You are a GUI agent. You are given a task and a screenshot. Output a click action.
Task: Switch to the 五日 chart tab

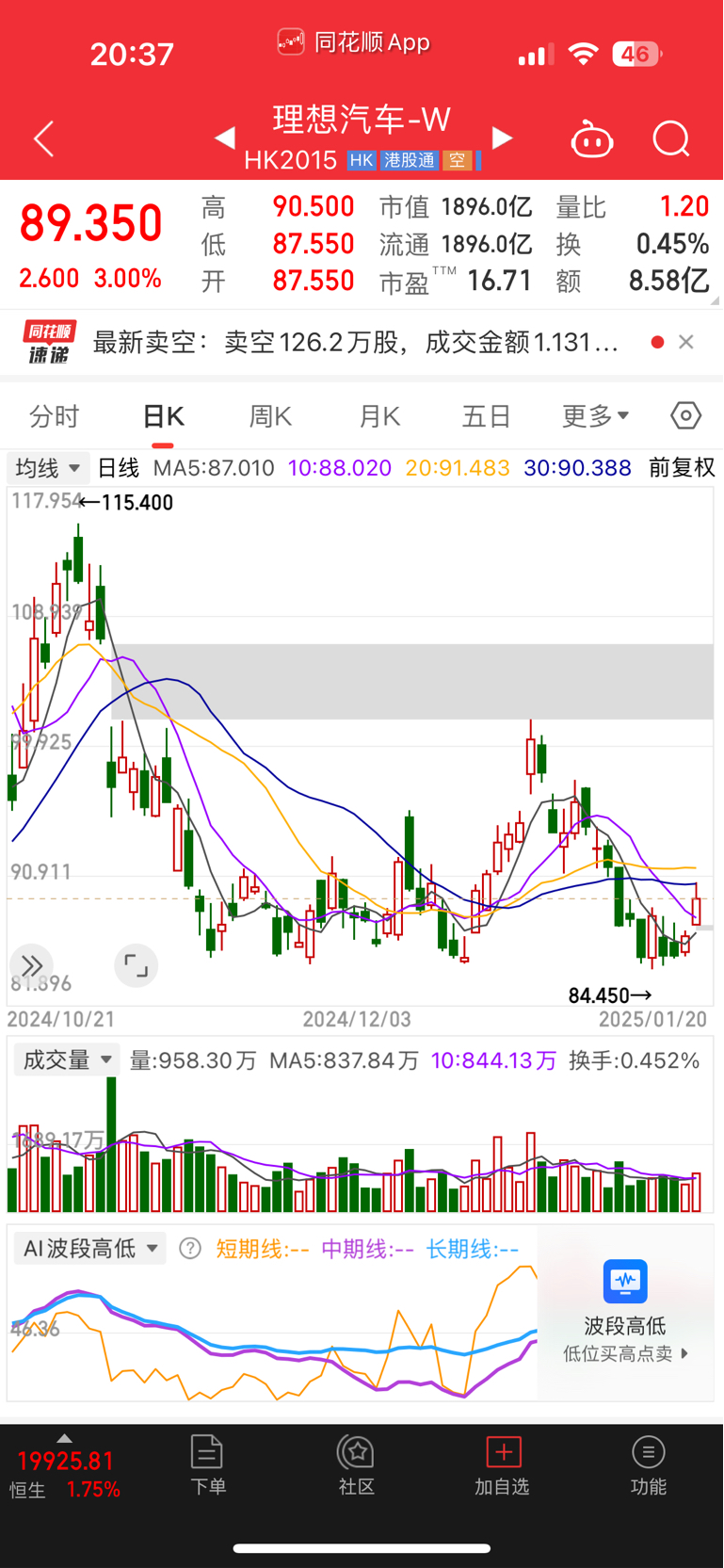(x=487, y=416)
